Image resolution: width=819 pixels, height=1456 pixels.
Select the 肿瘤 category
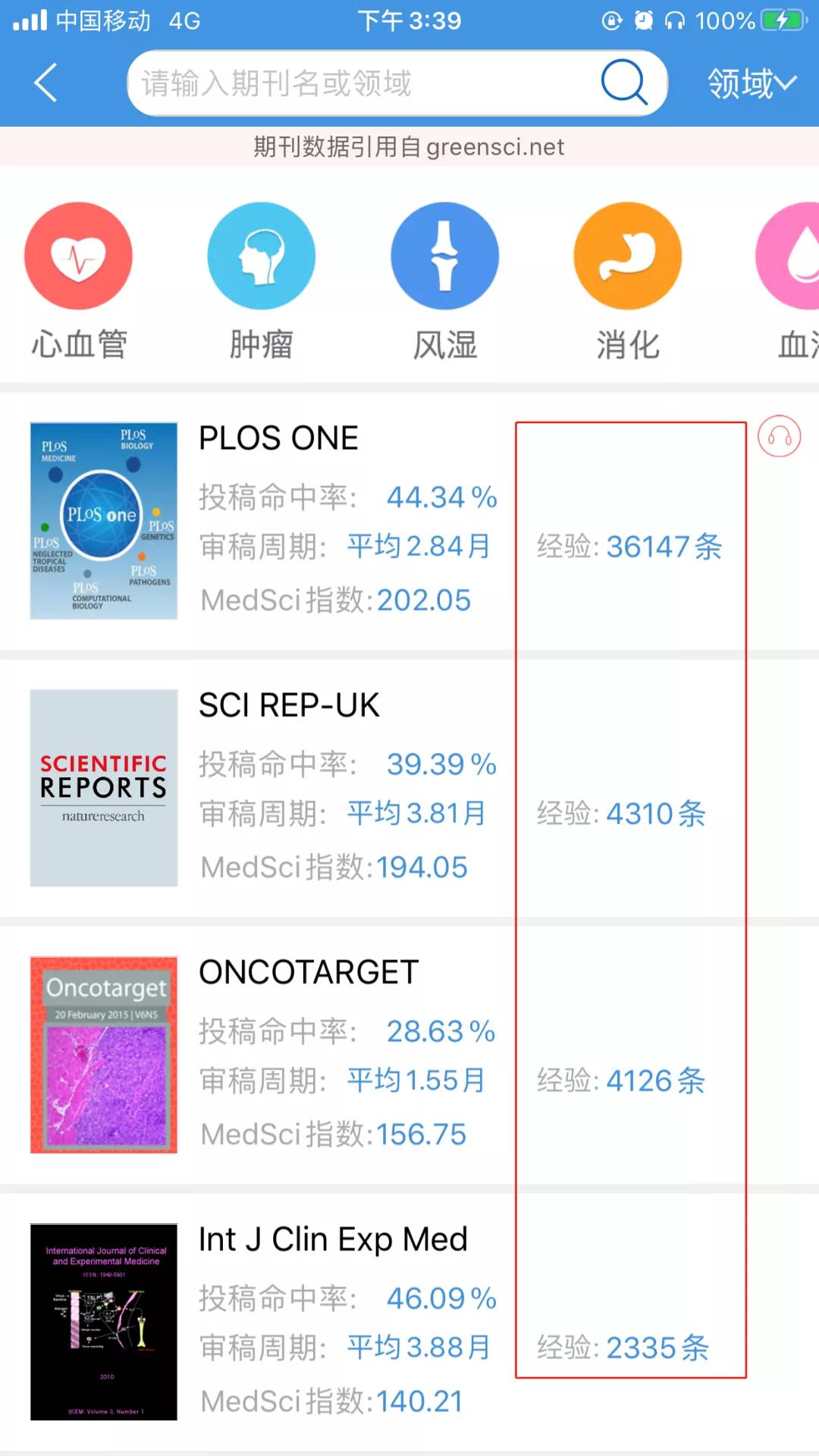[262, 282]
